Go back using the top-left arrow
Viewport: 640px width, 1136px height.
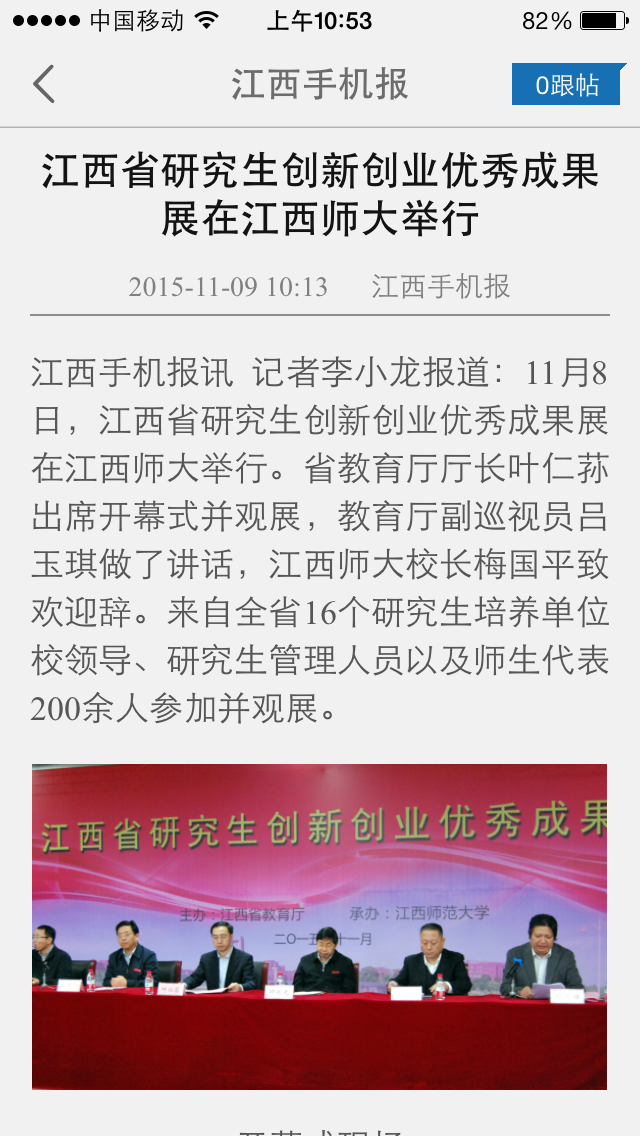(x=44, y=84)
